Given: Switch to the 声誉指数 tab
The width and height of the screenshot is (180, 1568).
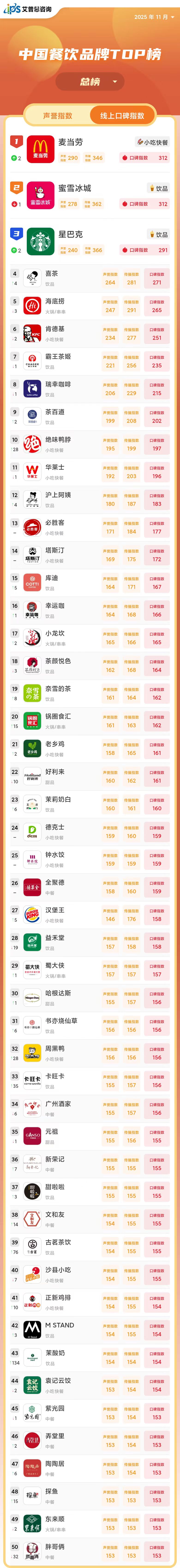Looking at the screenshot, I should point(58,116).
